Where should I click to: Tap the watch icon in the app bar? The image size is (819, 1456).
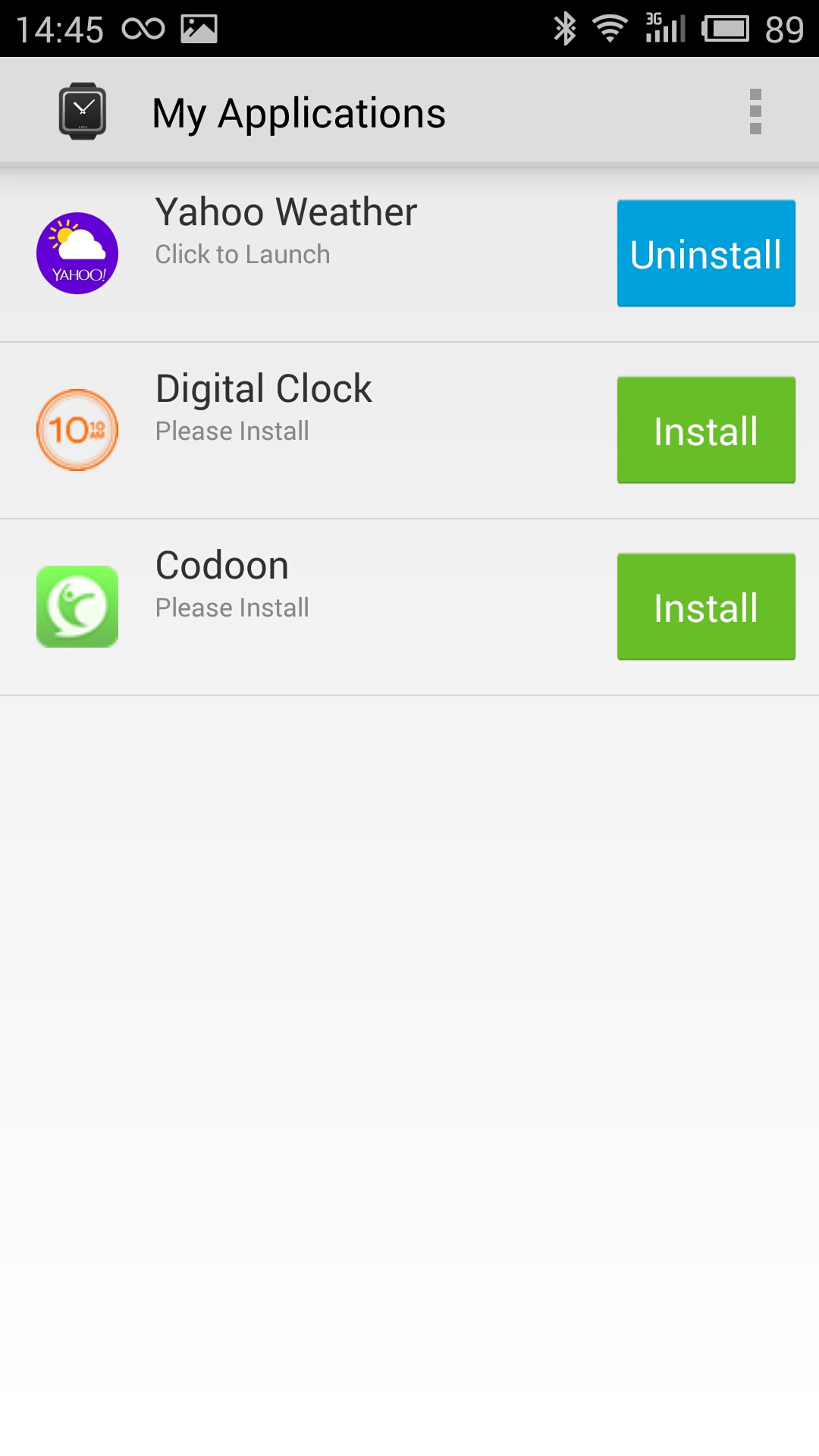point(83,111)
